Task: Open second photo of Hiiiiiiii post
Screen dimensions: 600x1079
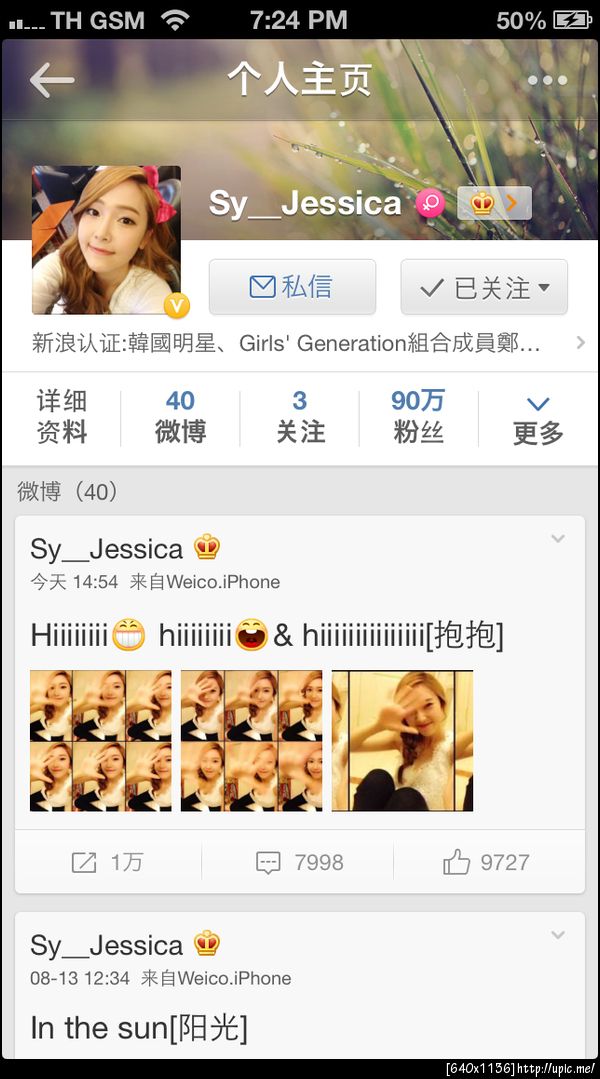Action: pos(251,740)
